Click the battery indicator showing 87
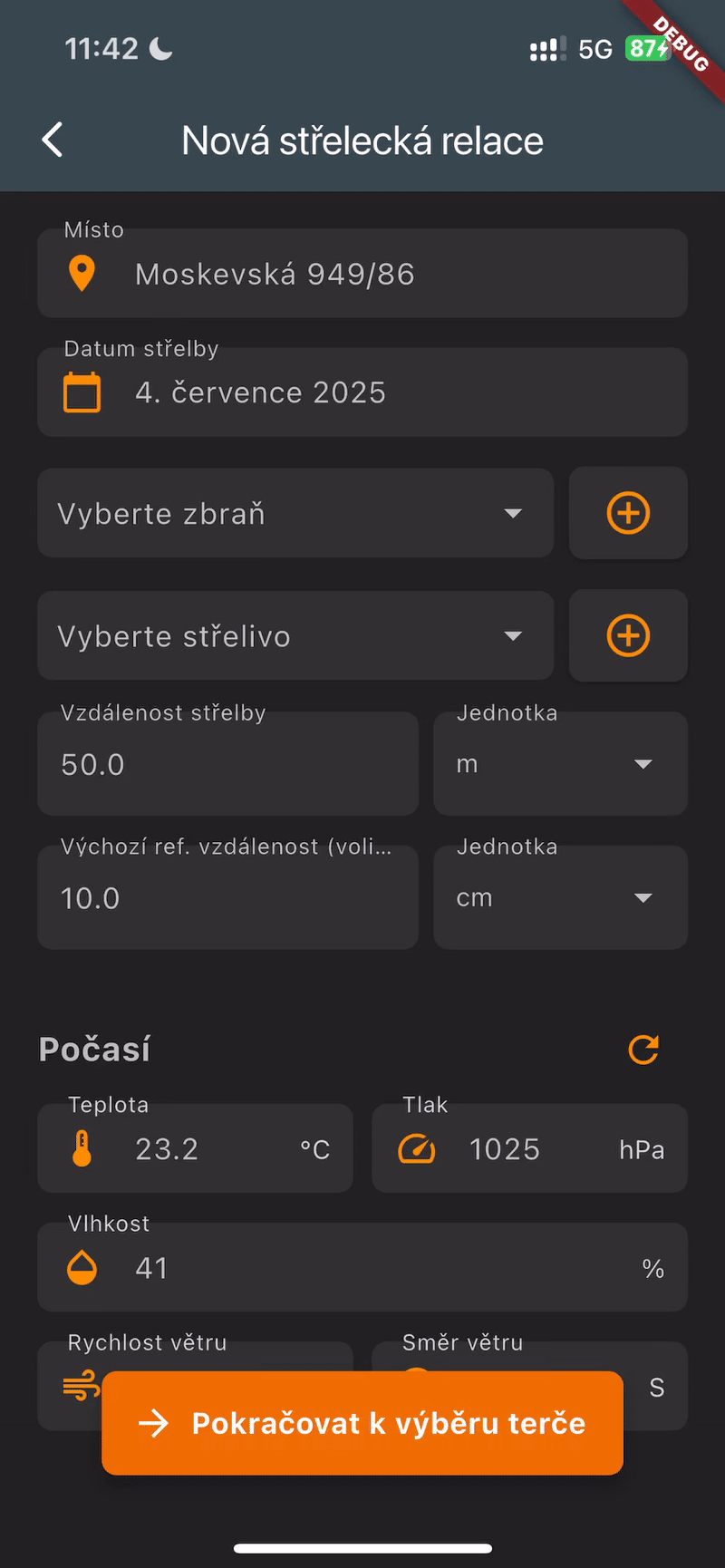 (x=647, y=49)
